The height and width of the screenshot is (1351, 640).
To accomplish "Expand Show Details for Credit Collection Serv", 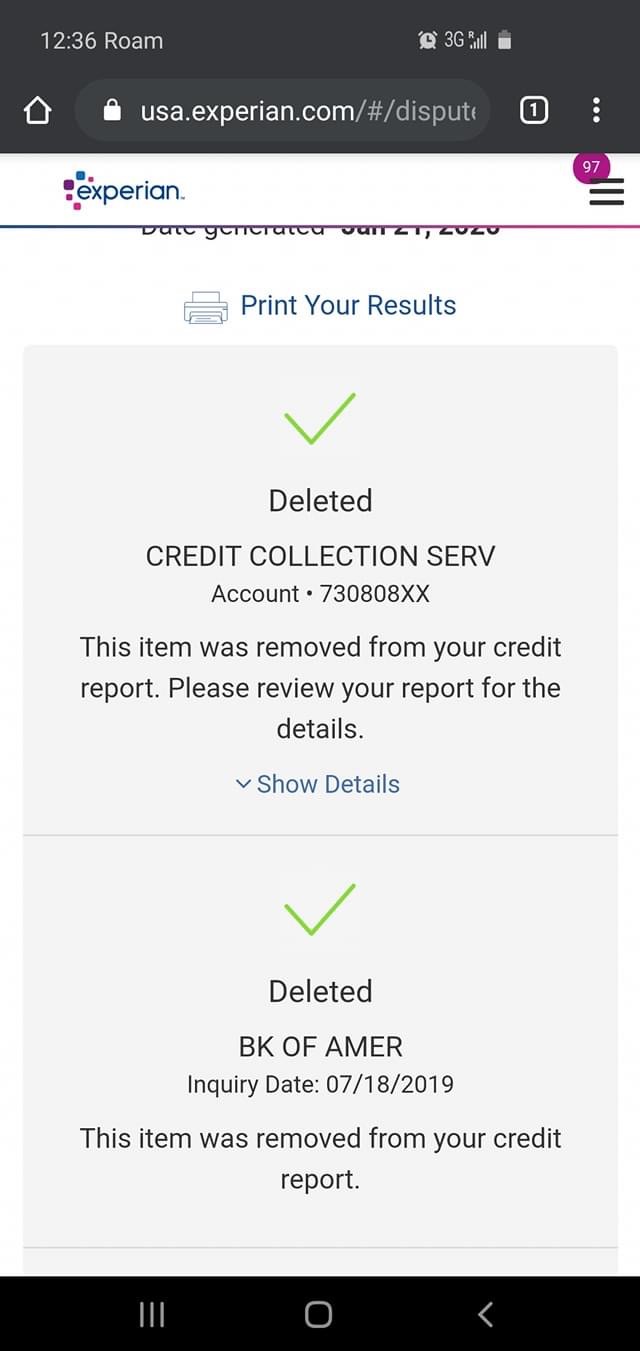I will (x=318, y=784).
